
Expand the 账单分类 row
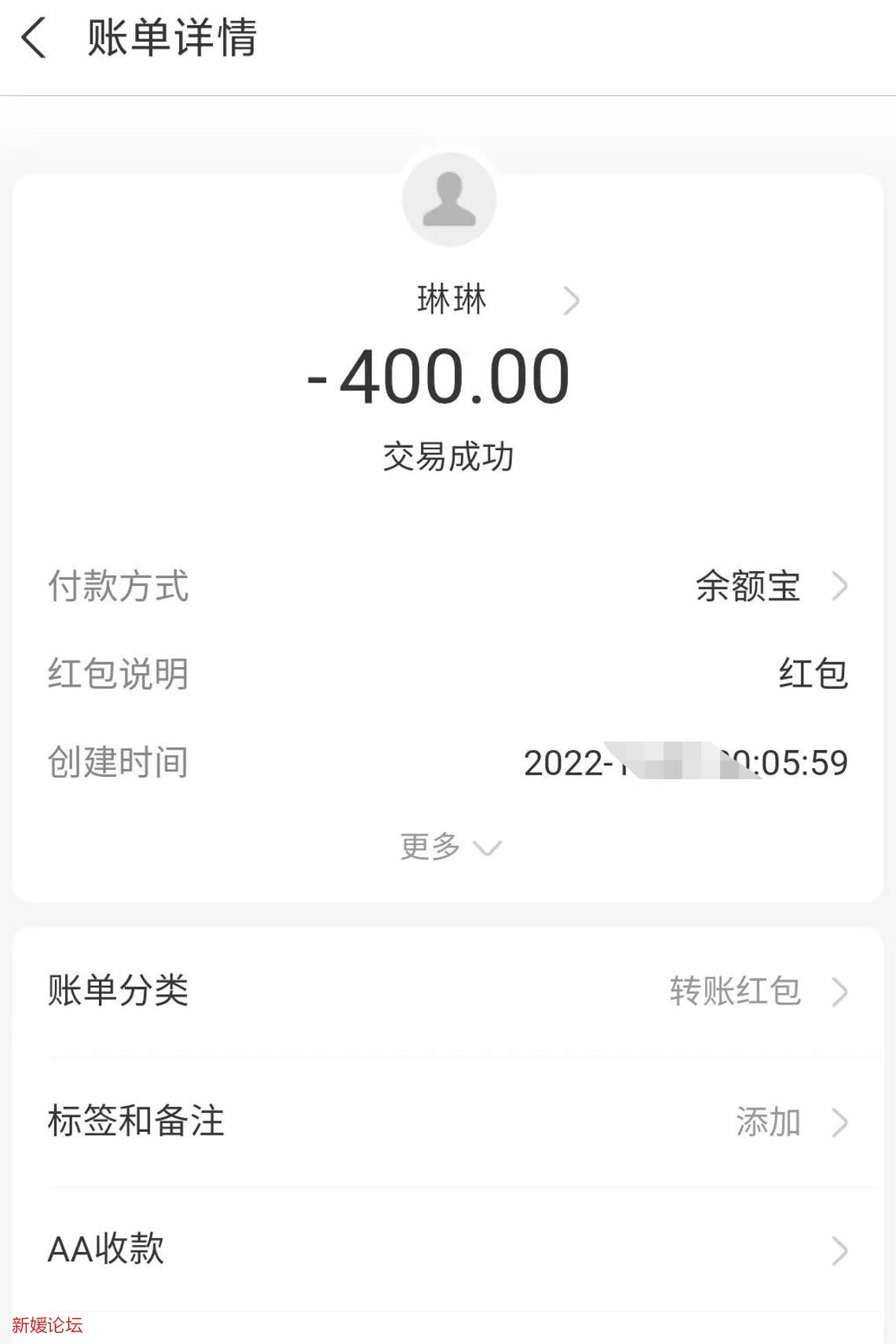(448, 991)
